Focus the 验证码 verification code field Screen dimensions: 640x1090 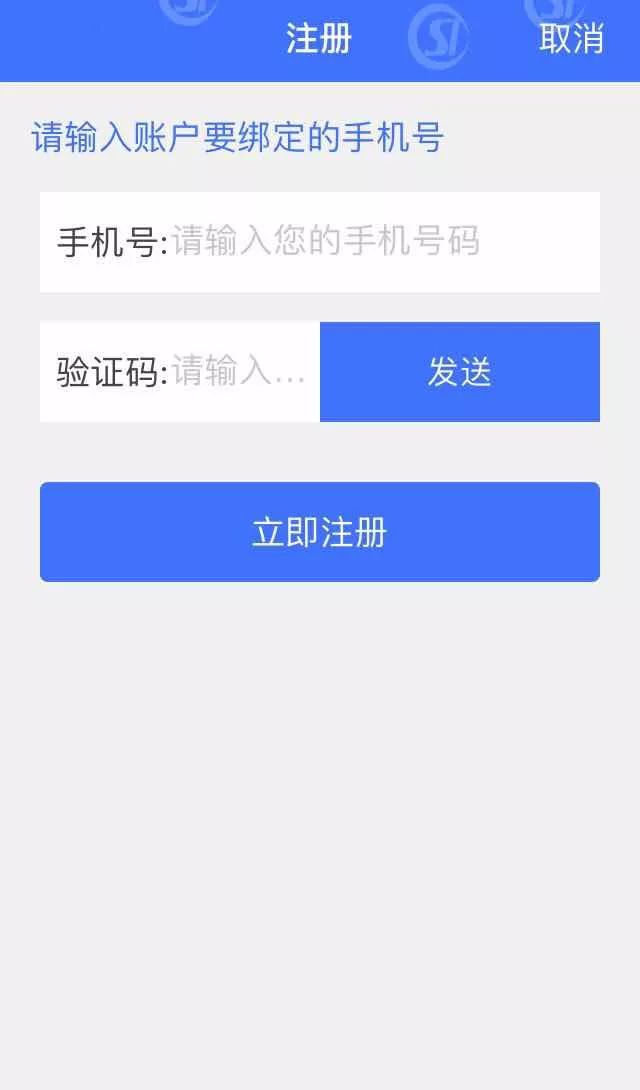(180, 372)
